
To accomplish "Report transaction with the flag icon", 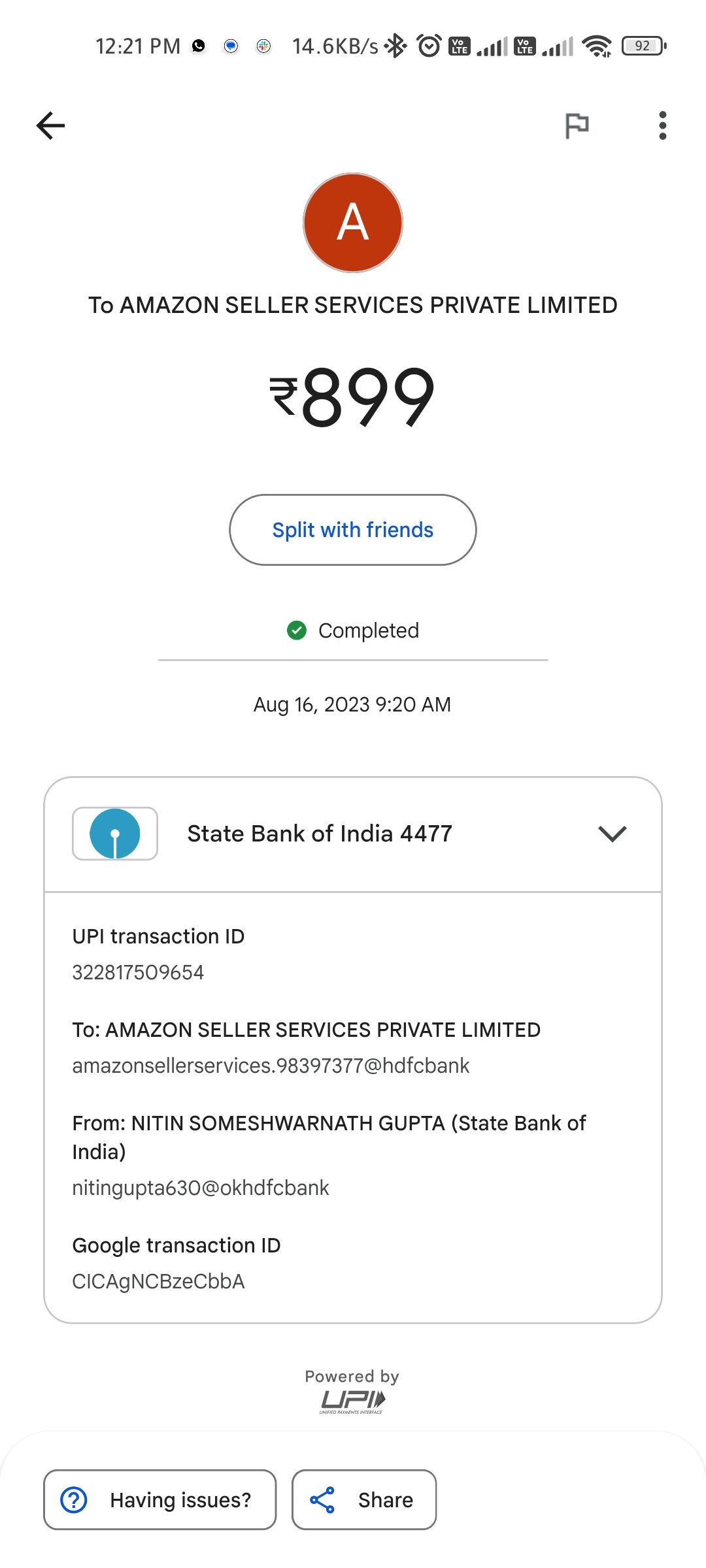I will tap(577, 125).
